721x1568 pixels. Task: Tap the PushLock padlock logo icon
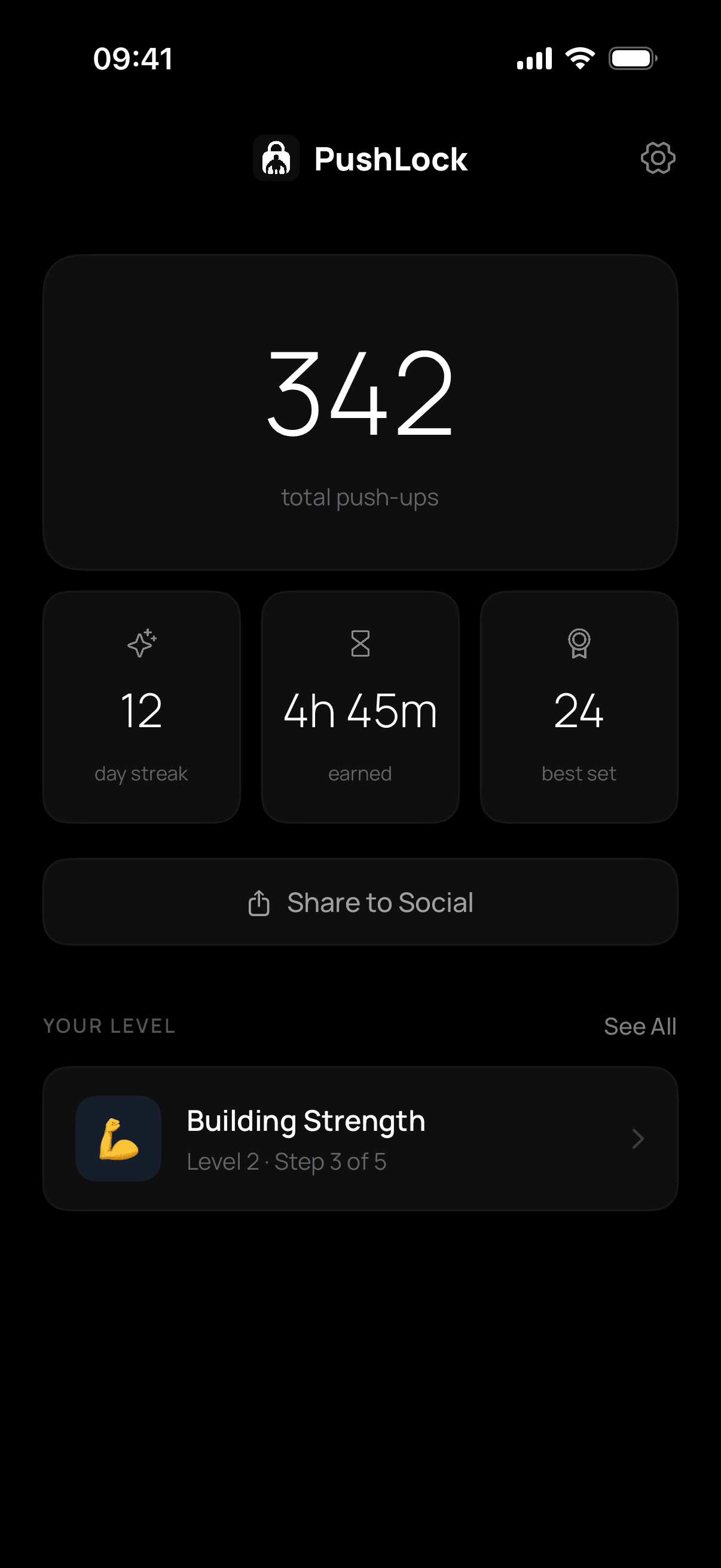point(276,158)
